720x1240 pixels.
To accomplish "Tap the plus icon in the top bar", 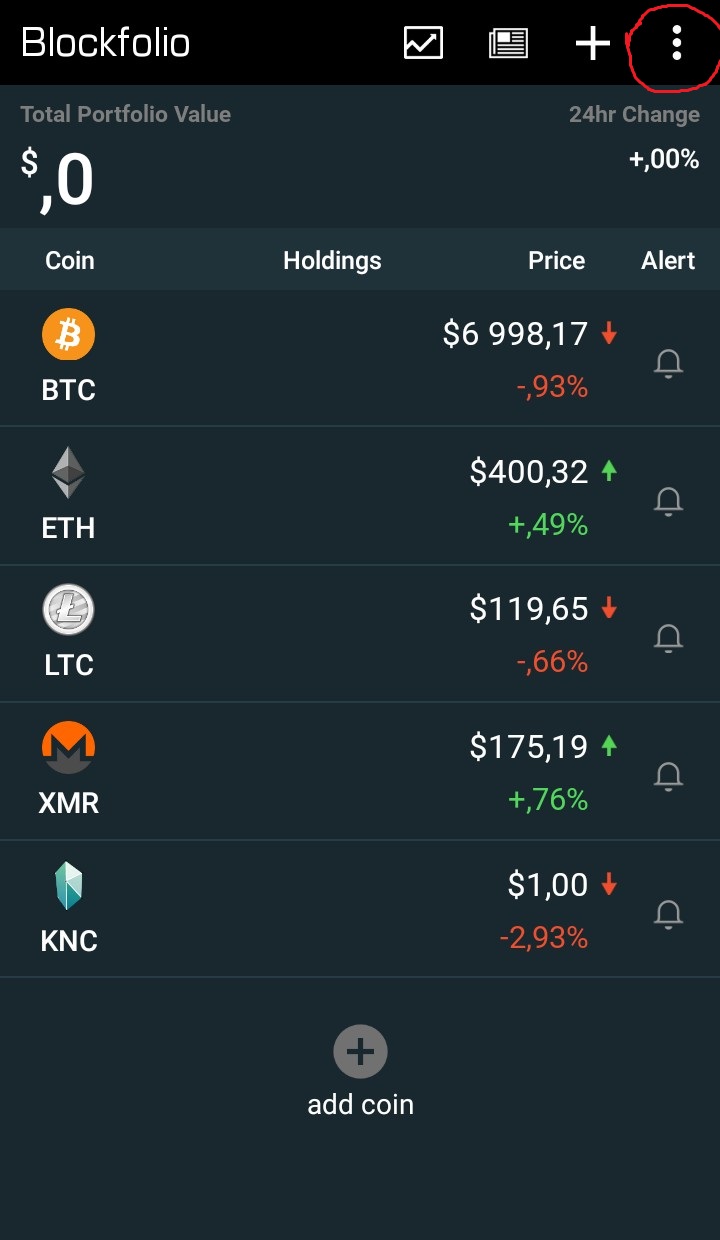I will 593,43.
